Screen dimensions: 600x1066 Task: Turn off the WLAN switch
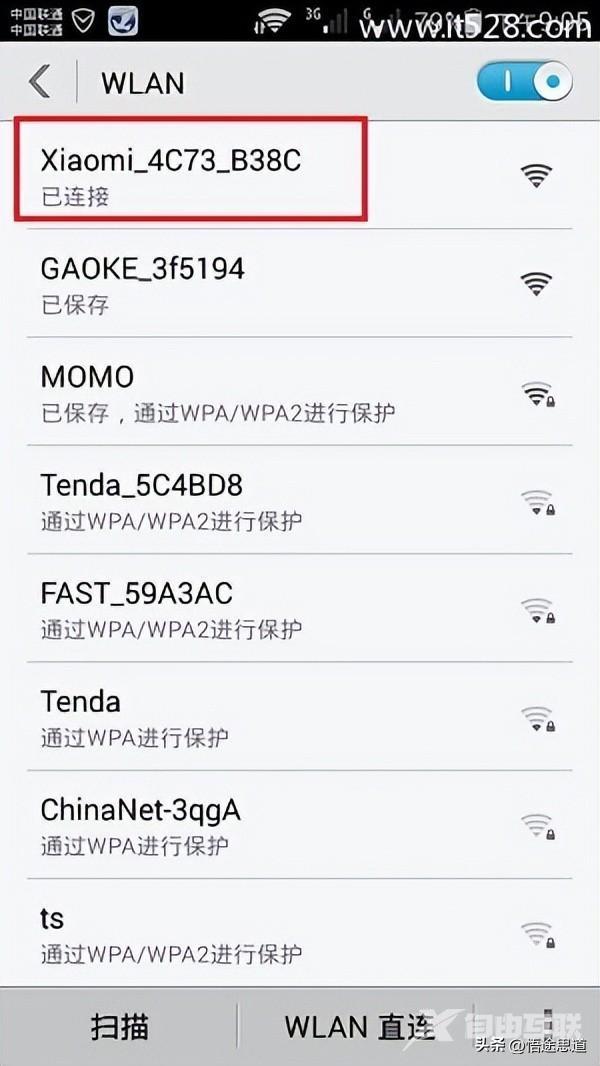click(x=524, y=82)
